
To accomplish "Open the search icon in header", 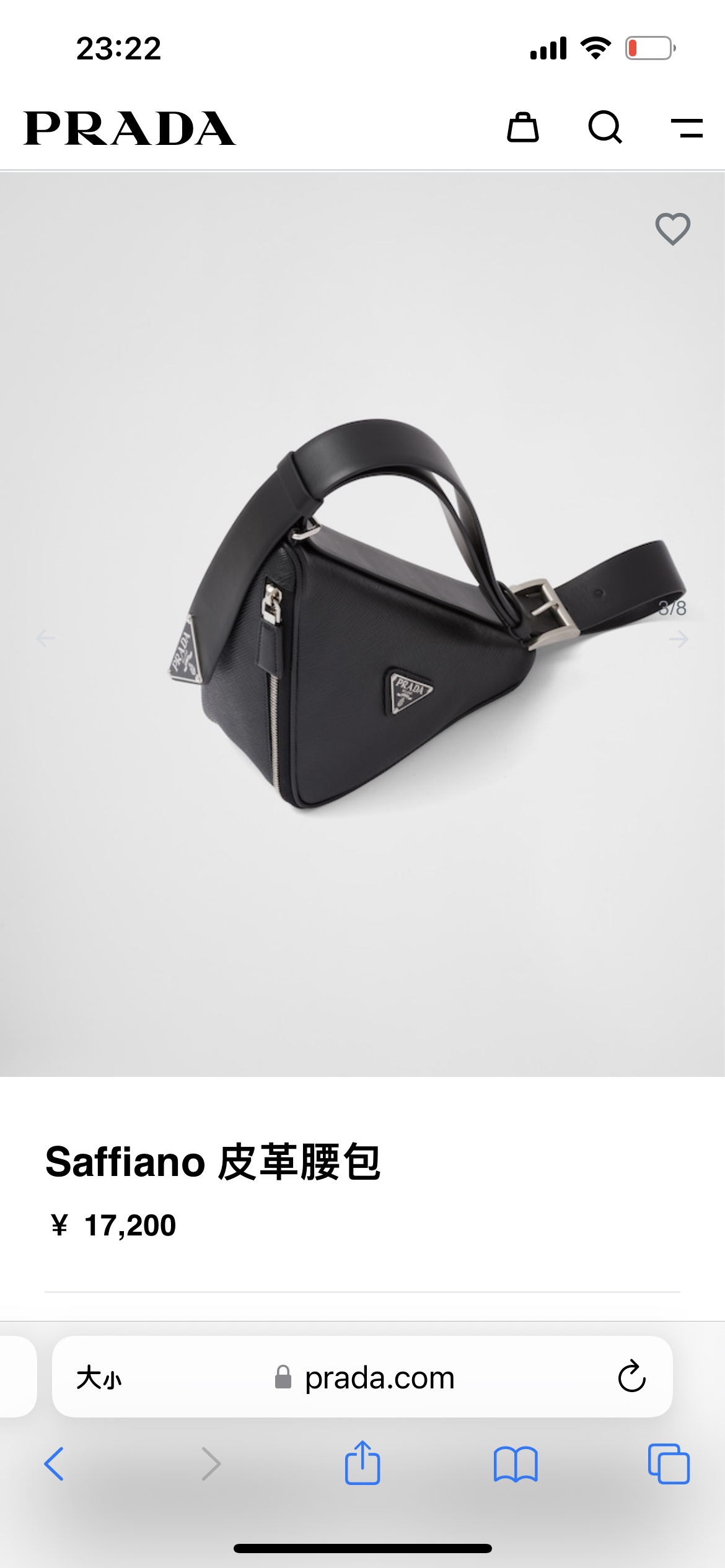I will (605, 128).
